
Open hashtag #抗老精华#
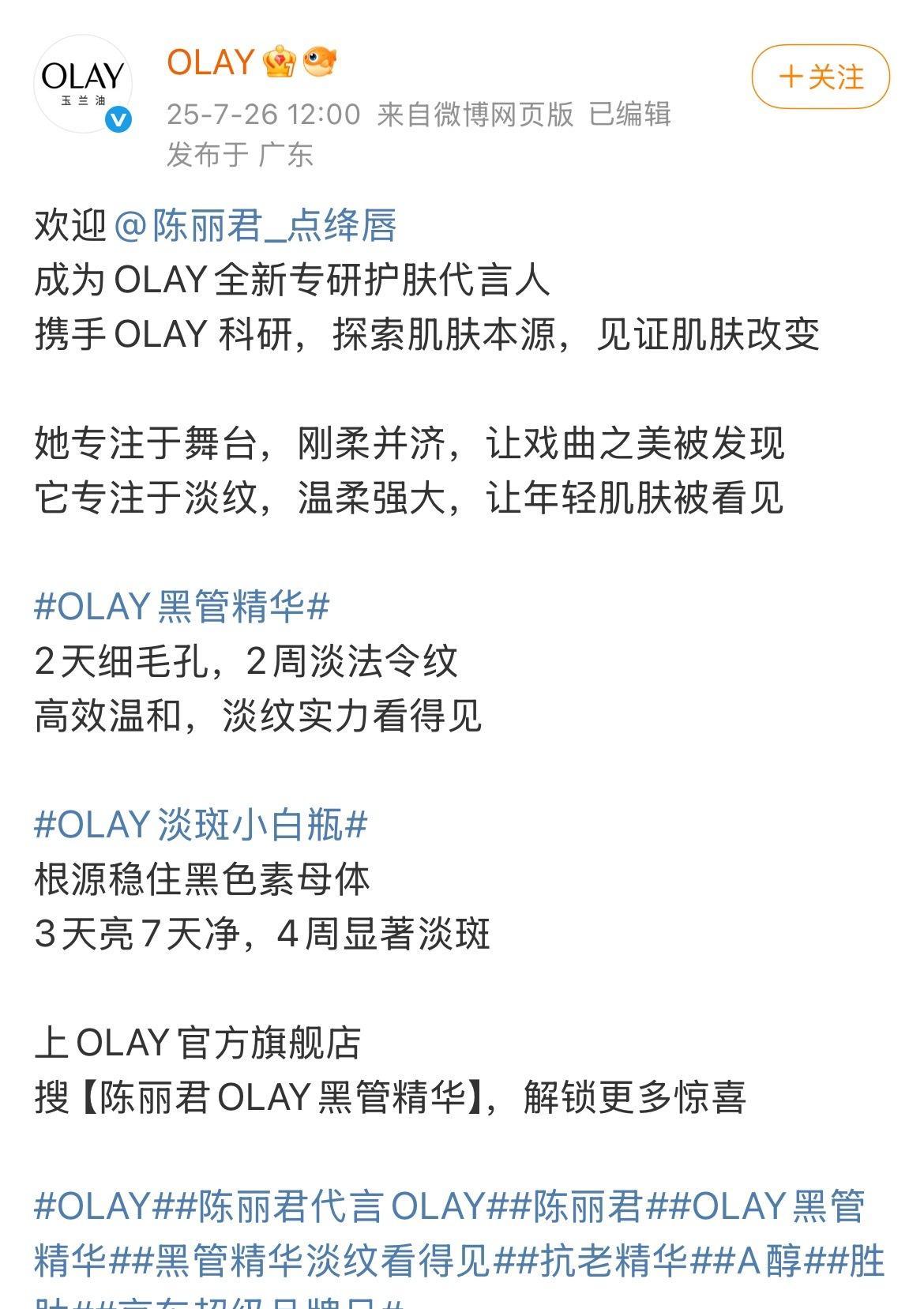pyautogui.click(x=614, y=1261)
